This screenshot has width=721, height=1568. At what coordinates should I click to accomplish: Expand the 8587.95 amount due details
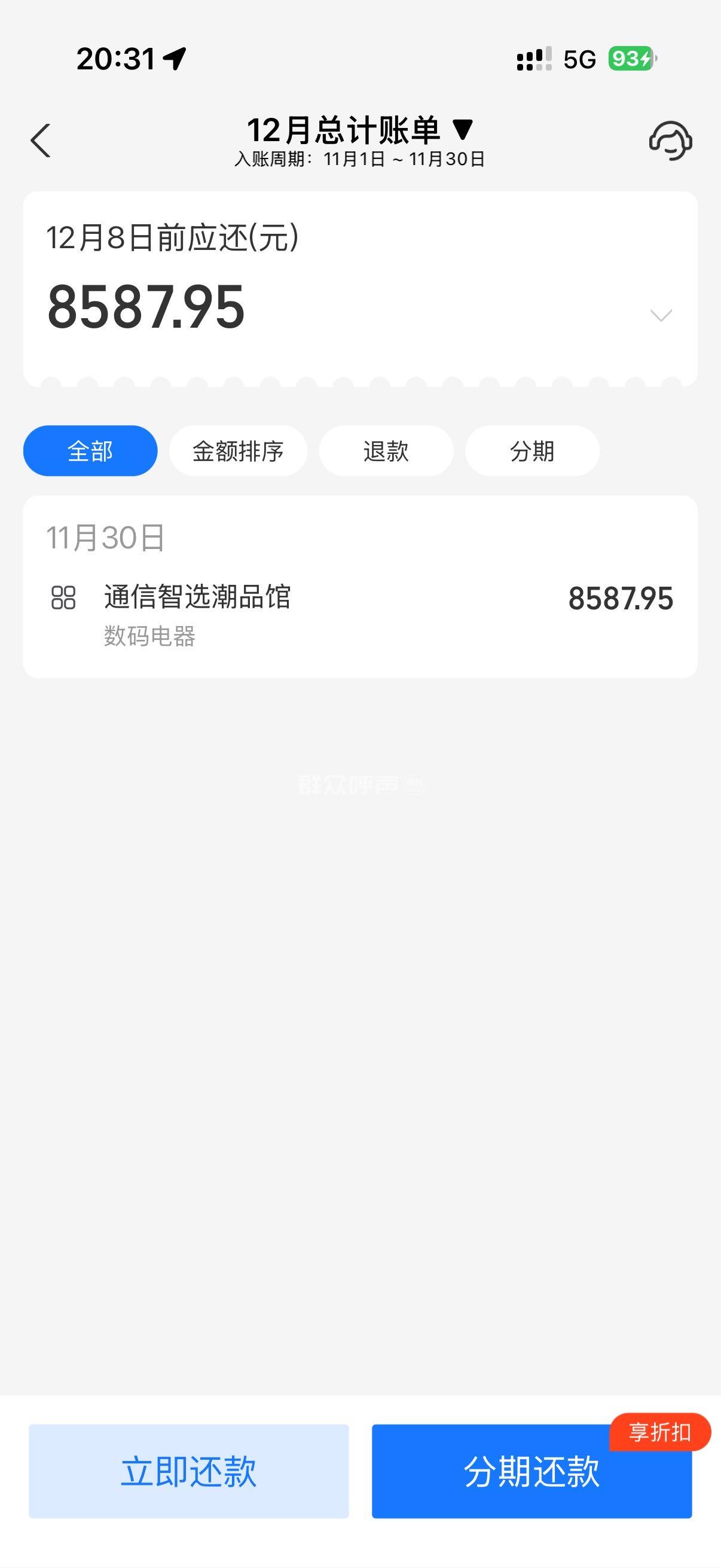click(x=661, y=315)
